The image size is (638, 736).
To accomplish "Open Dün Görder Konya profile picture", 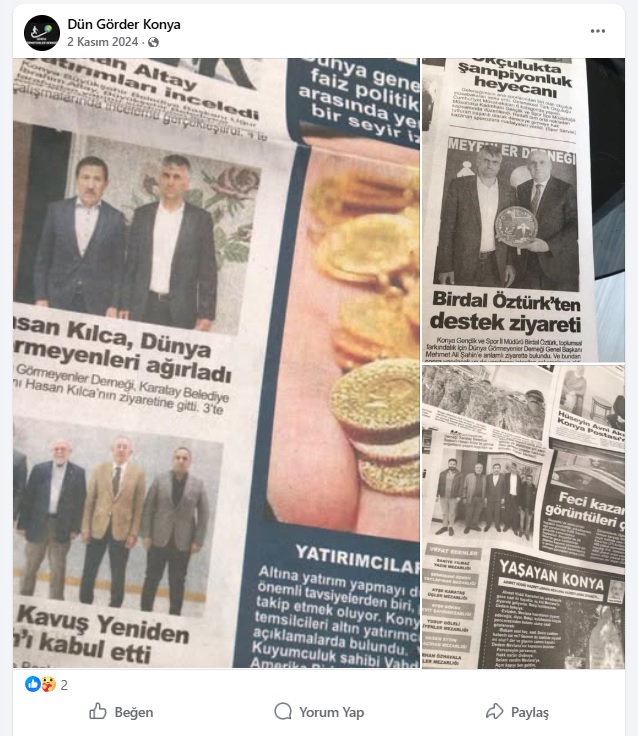I will [42, 33].
